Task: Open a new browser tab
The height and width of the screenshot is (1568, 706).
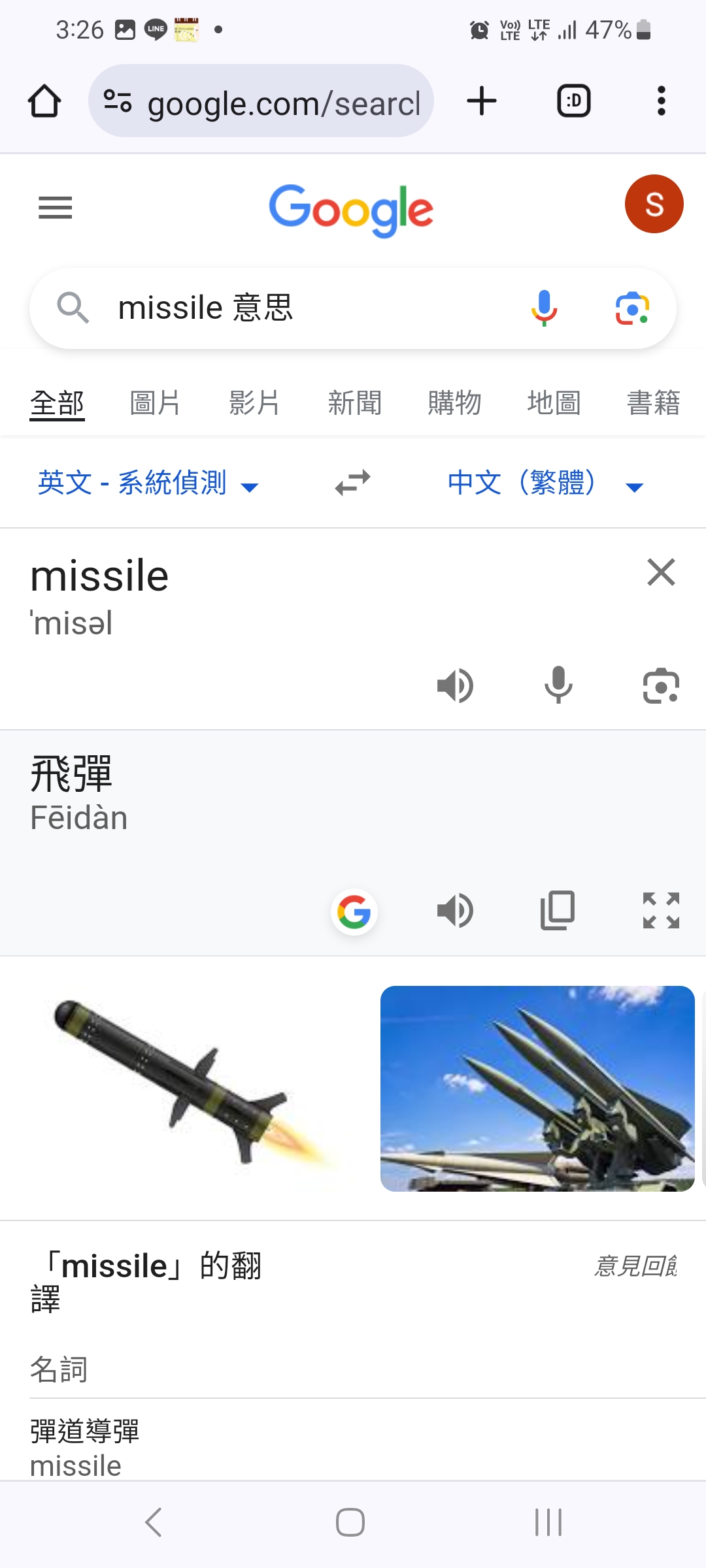Action: [x=482, y=101]
